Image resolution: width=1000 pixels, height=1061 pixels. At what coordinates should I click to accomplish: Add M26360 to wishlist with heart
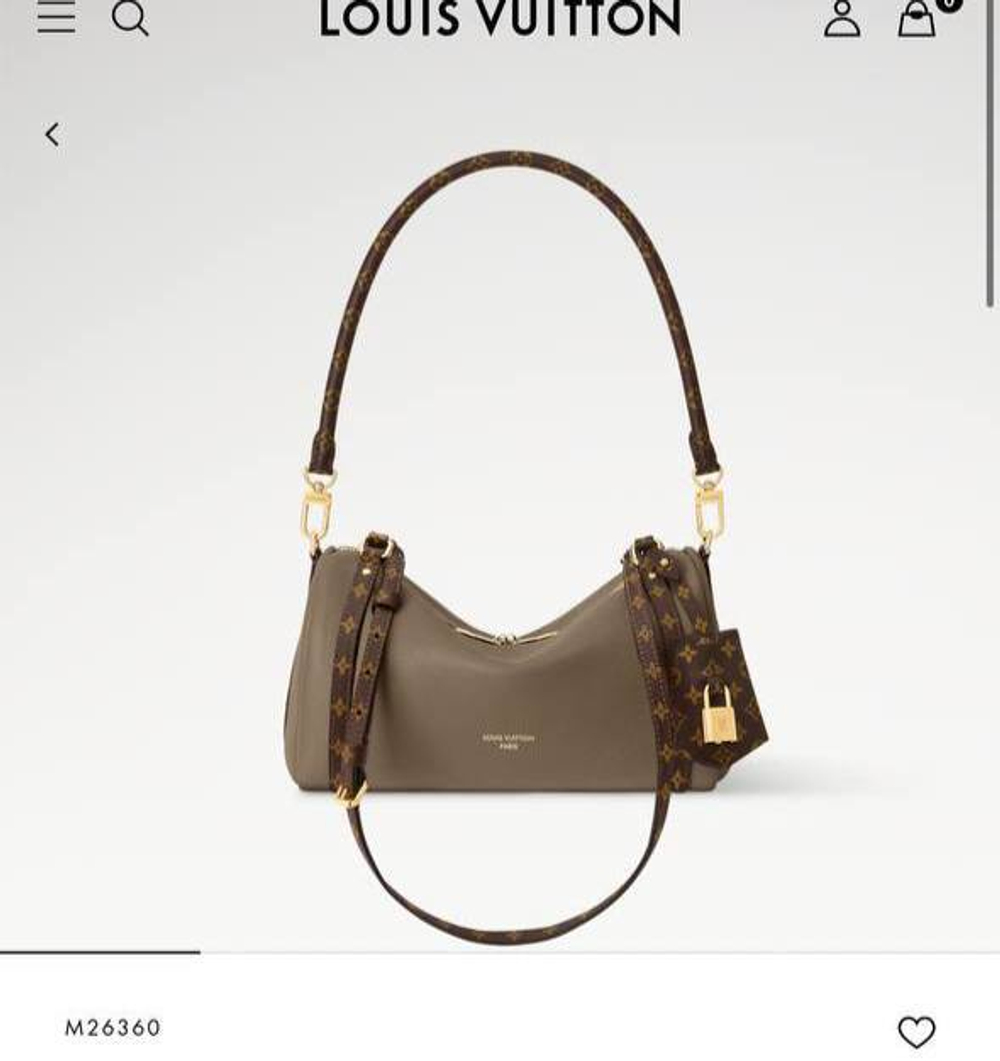pos(916,1031)
